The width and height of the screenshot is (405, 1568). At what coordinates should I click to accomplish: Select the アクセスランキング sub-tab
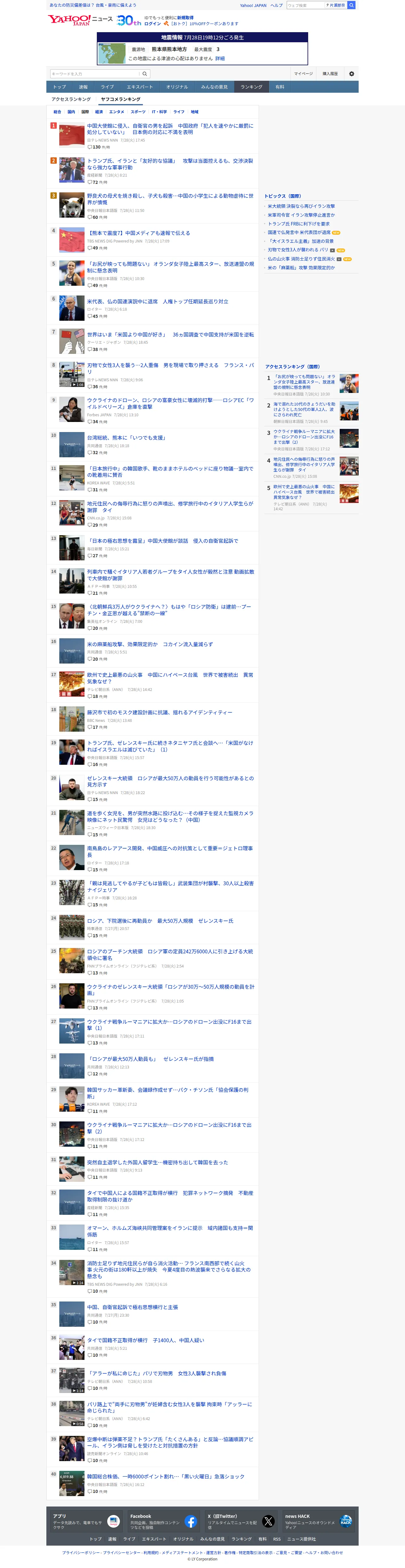[x=71, y=99]
